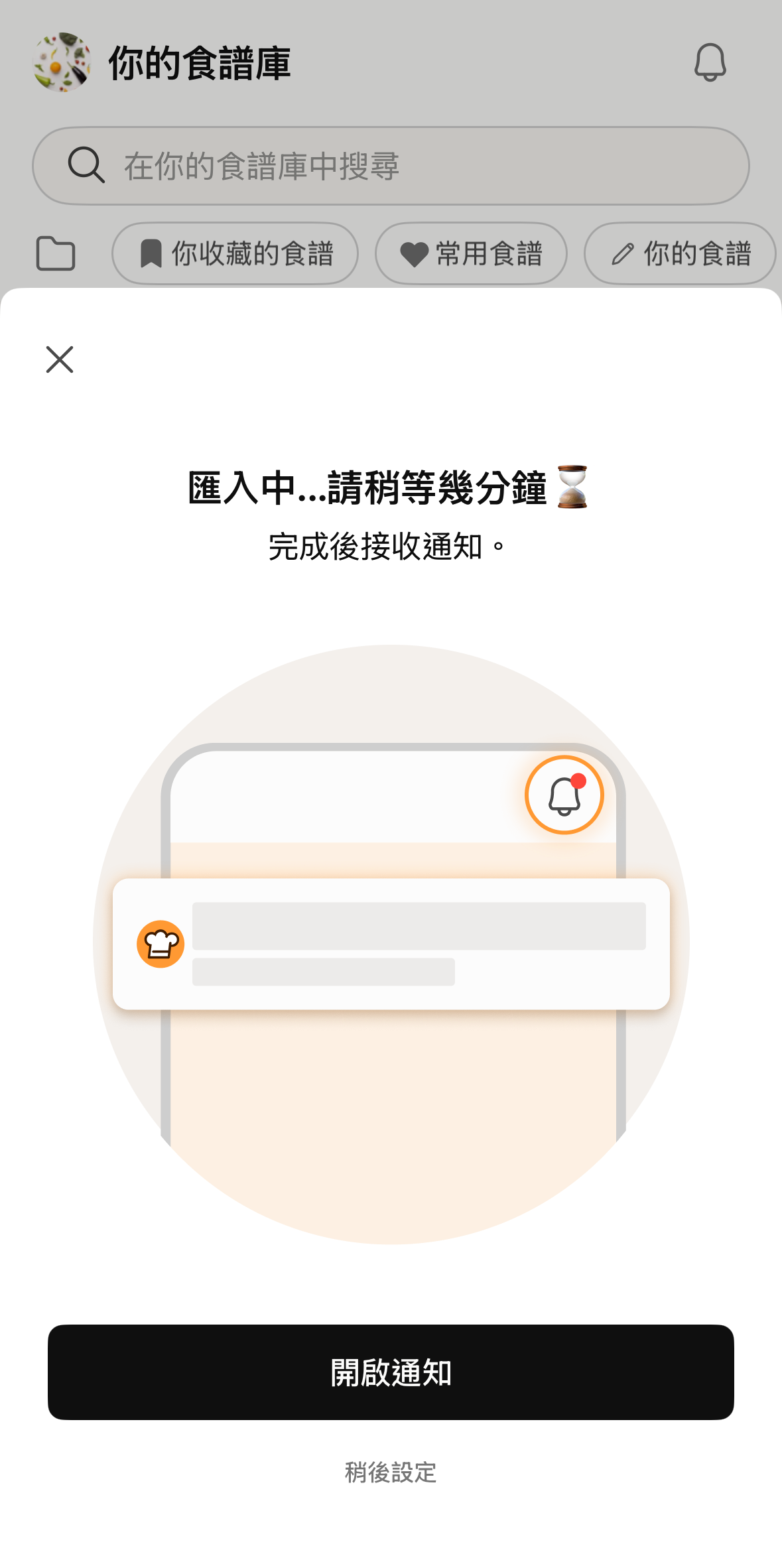Open the profile avatar
This screenshot has width=782, height=1568.
62,62
